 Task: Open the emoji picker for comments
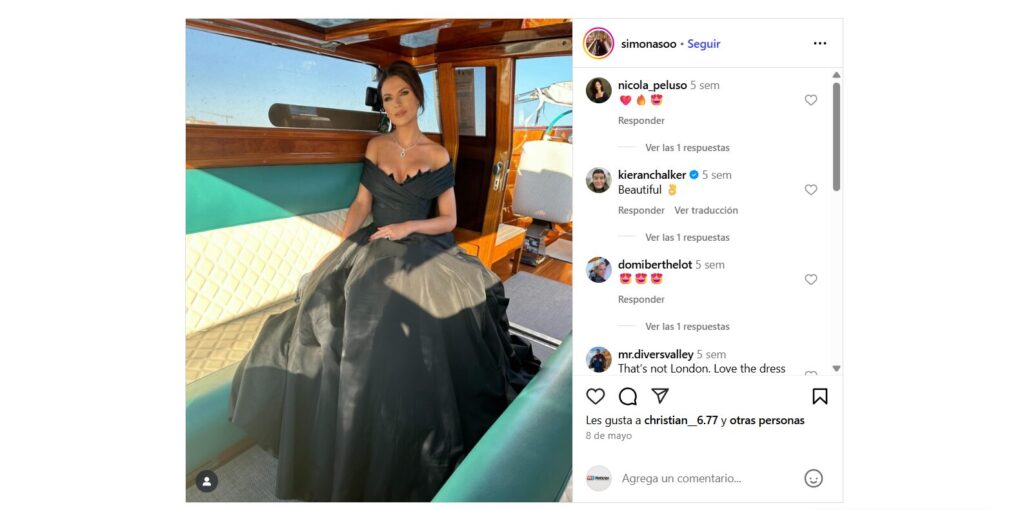pyautogui.click(x=814, y=479)
